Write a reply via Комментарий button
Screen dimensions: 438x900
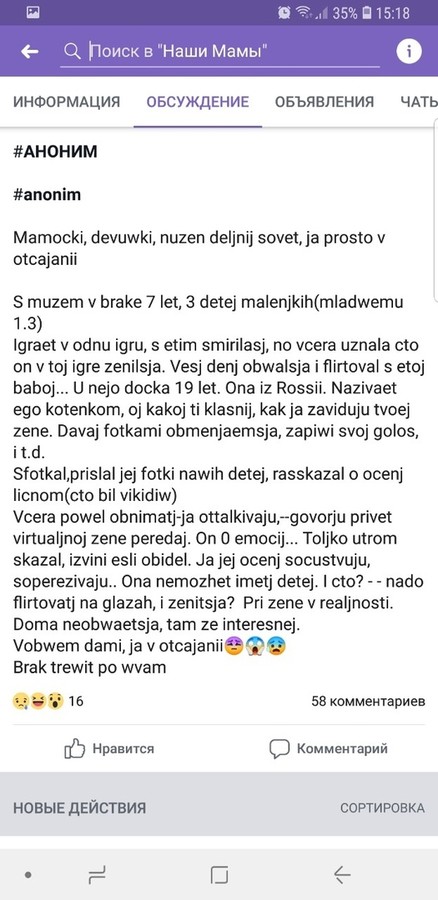pos(328,748)
